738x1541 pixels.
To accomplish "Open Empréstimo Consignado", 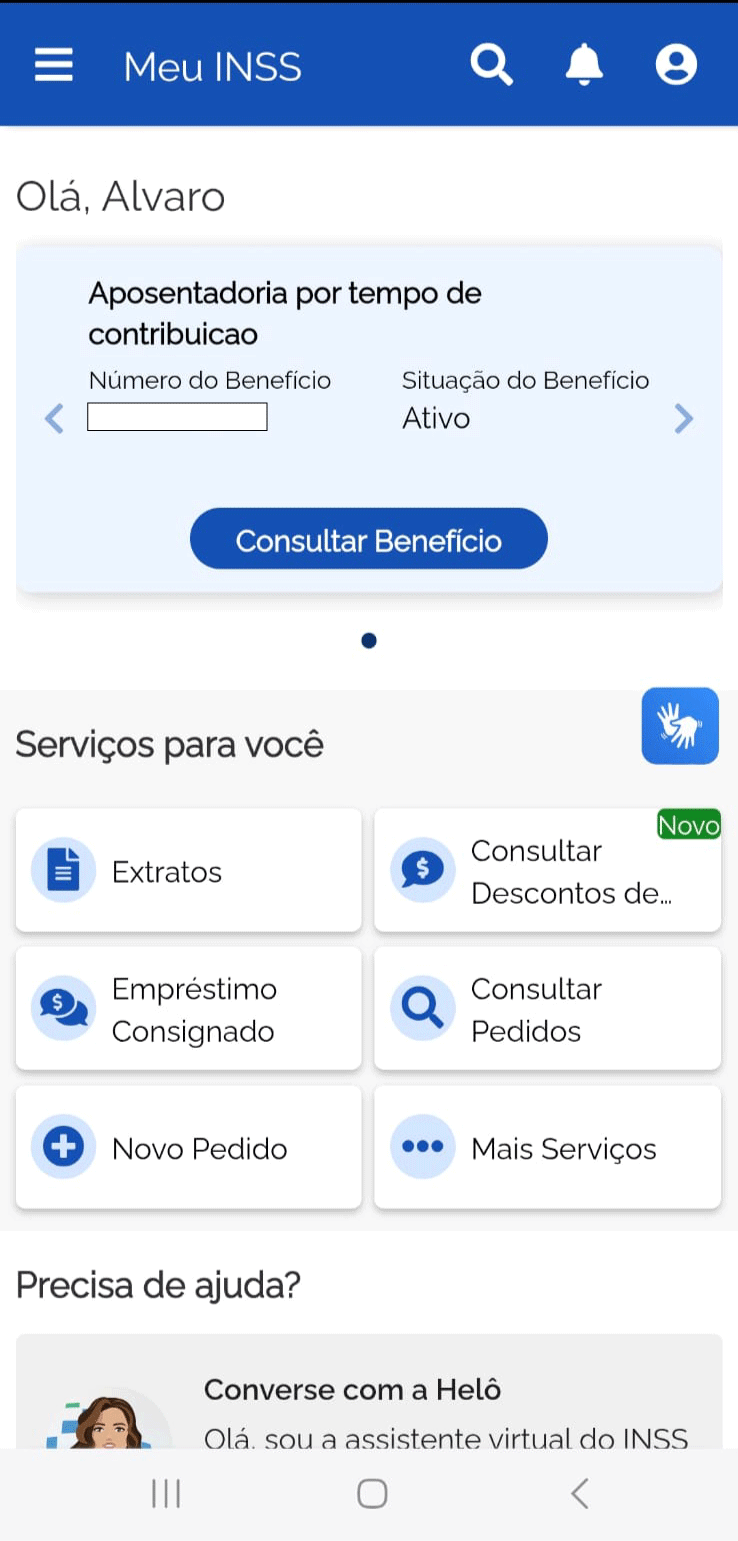I will (188, 1009).
